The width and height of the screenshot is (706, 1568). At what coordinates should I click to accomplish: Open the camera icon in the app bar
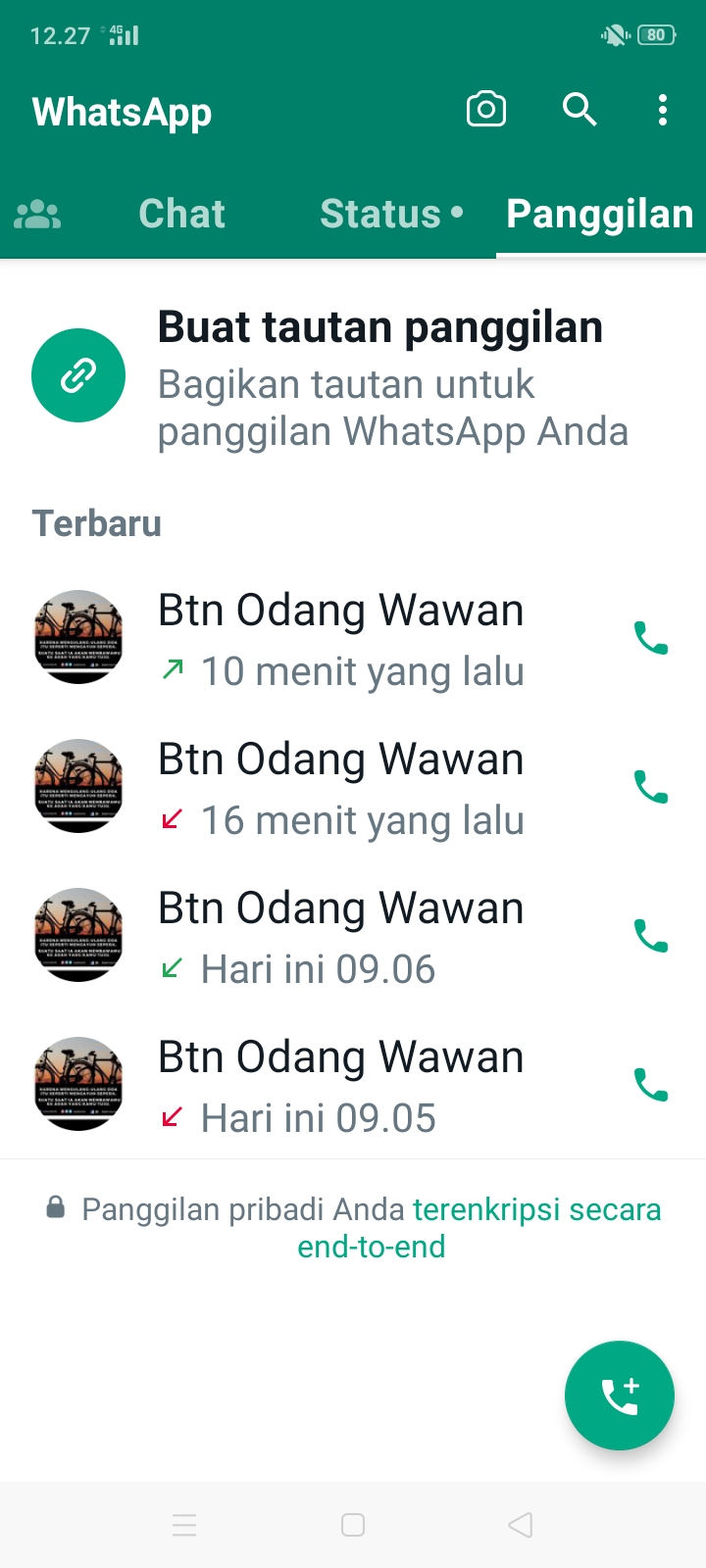486,110
